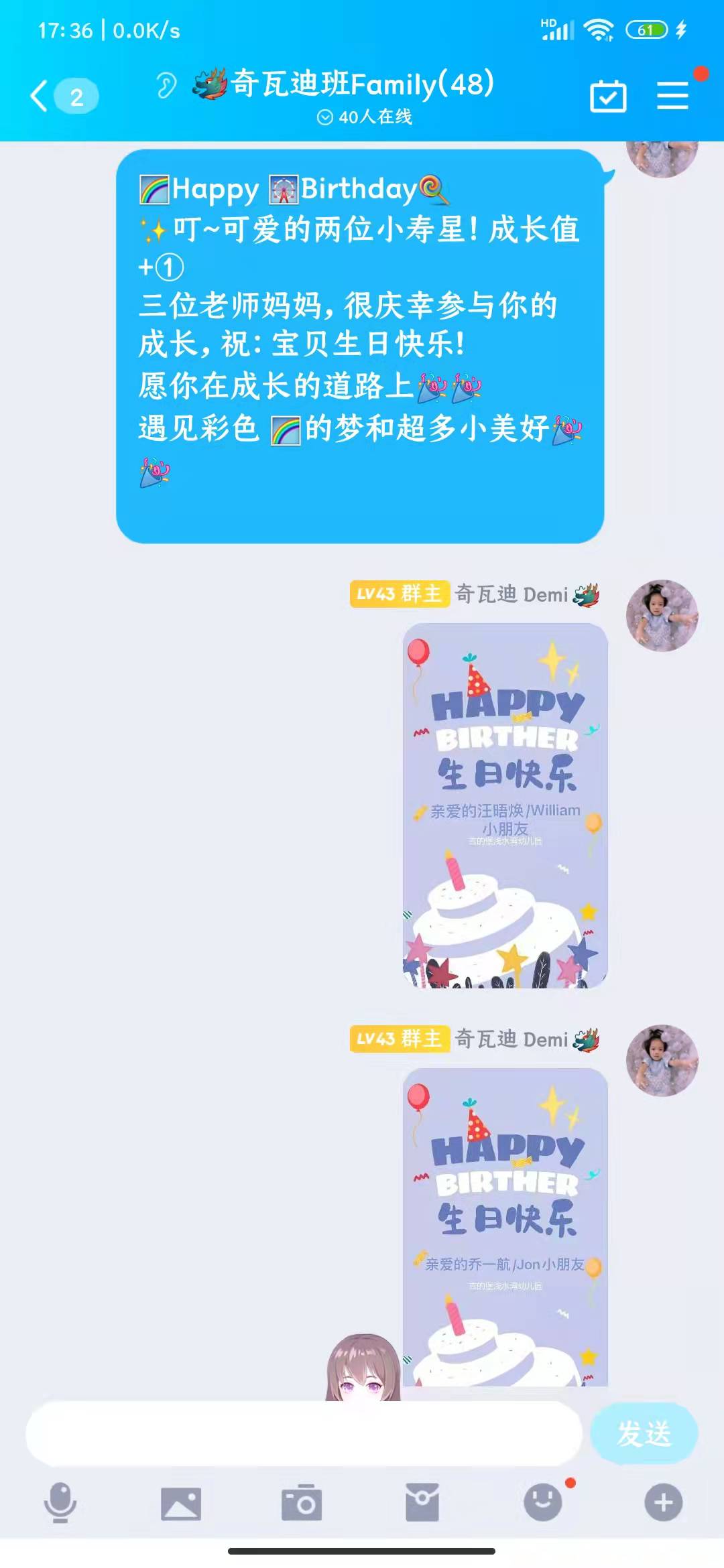This screenshot has height=1568, width=724.
Task: Open Jon's birthday card image
Action: [505, 1226]
